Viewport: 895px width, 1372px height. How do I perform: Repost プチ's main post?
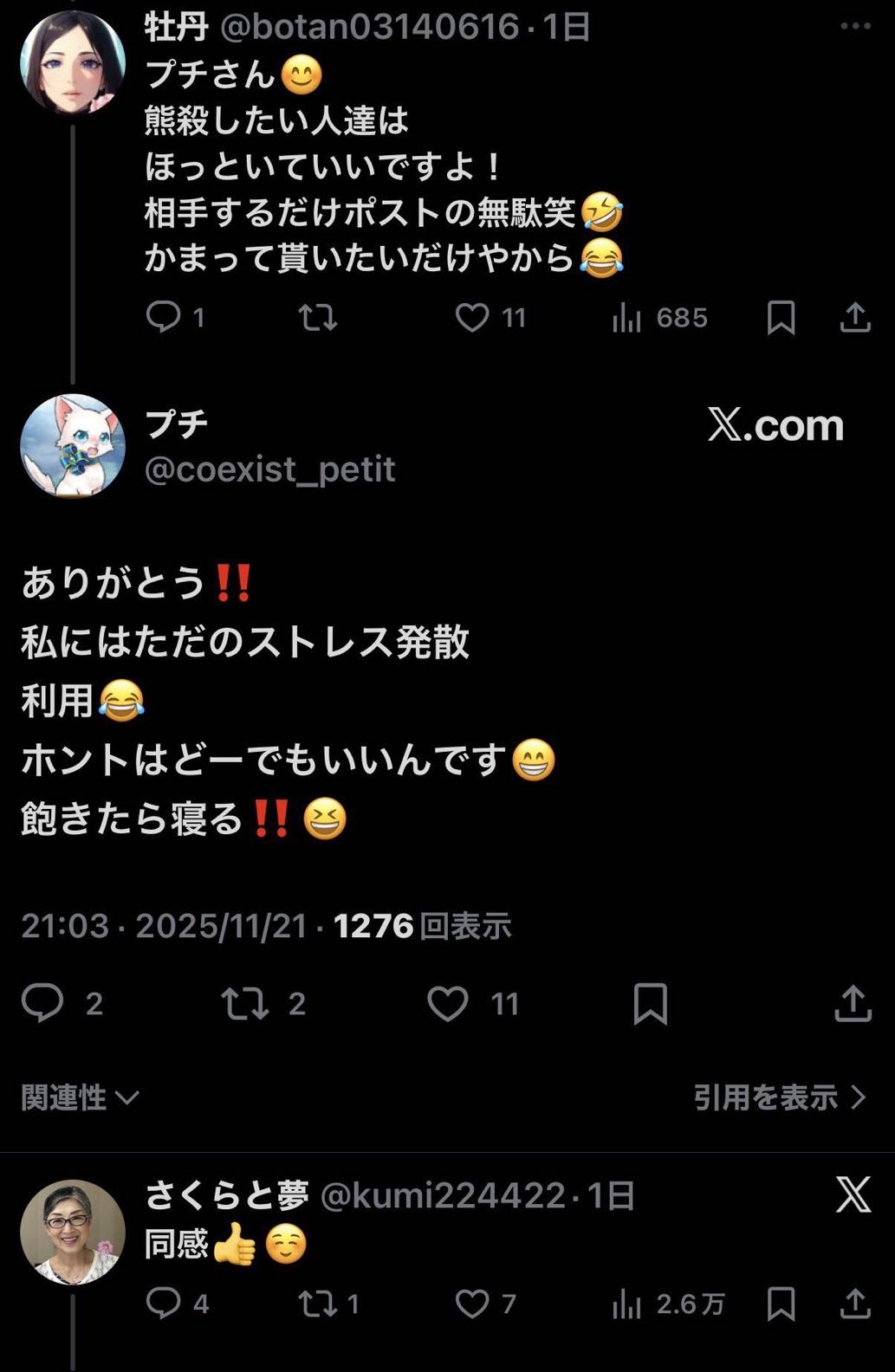tap(245, 1003)
